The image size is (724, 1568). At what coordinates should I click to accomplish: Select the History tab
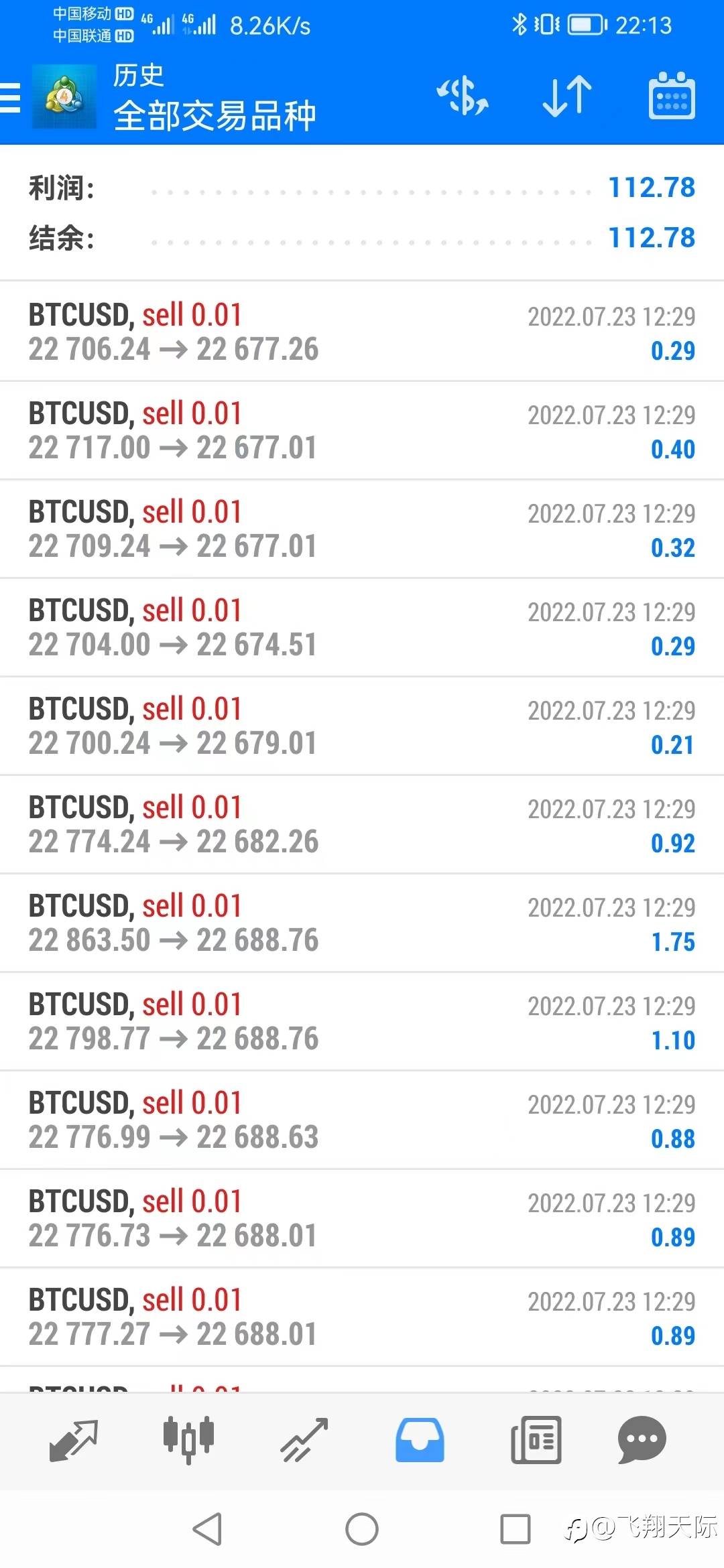click(420, 1439)
